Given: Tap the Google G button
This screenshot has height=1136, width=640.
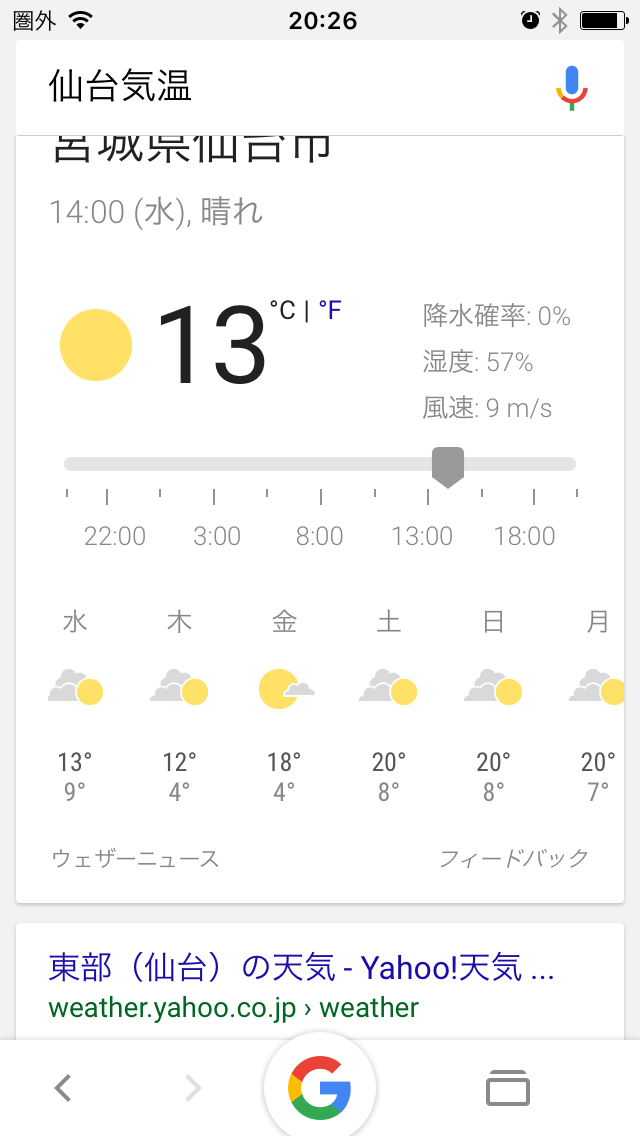Looking at the screenshot, I should point(320,1087).
